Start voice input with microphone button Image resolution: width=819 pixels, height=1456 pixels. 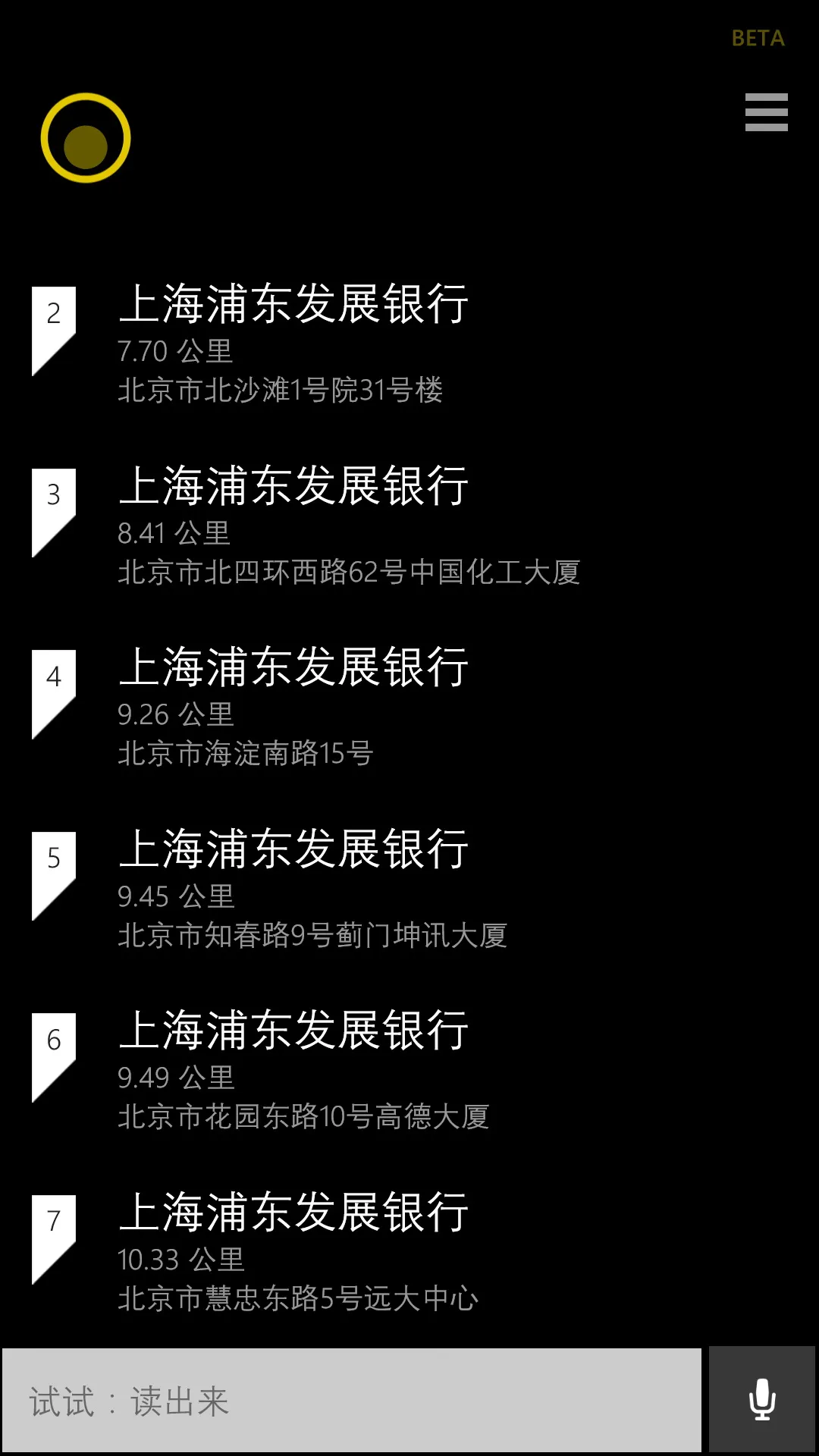(761, 1400)
